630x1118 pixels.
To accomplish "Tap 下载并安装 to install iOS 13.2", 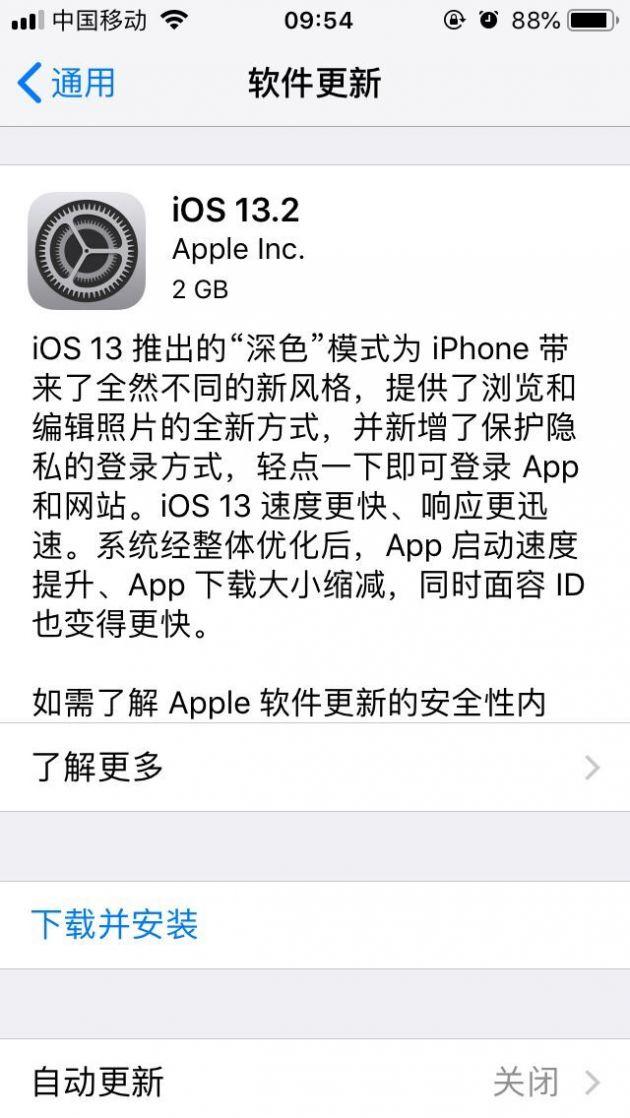I will coord(114,924).
